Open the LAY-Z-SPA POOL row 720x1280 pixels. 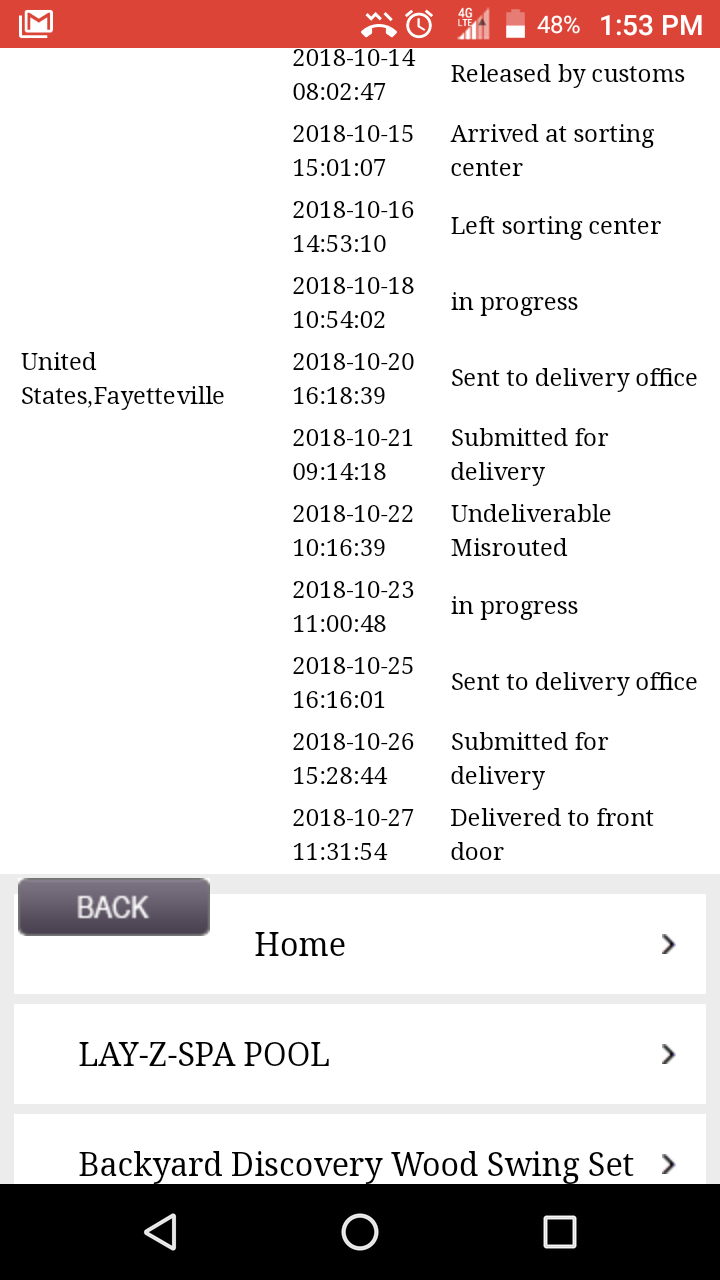pos(360,1054)
